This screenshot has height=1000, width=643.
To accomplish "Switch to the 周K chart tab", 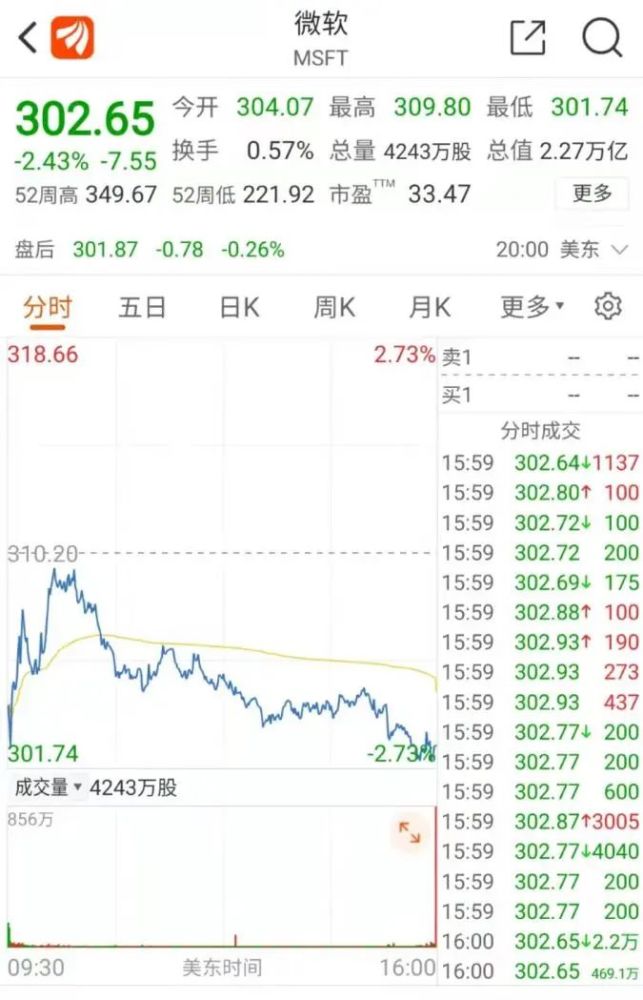I will coord(334,307).
